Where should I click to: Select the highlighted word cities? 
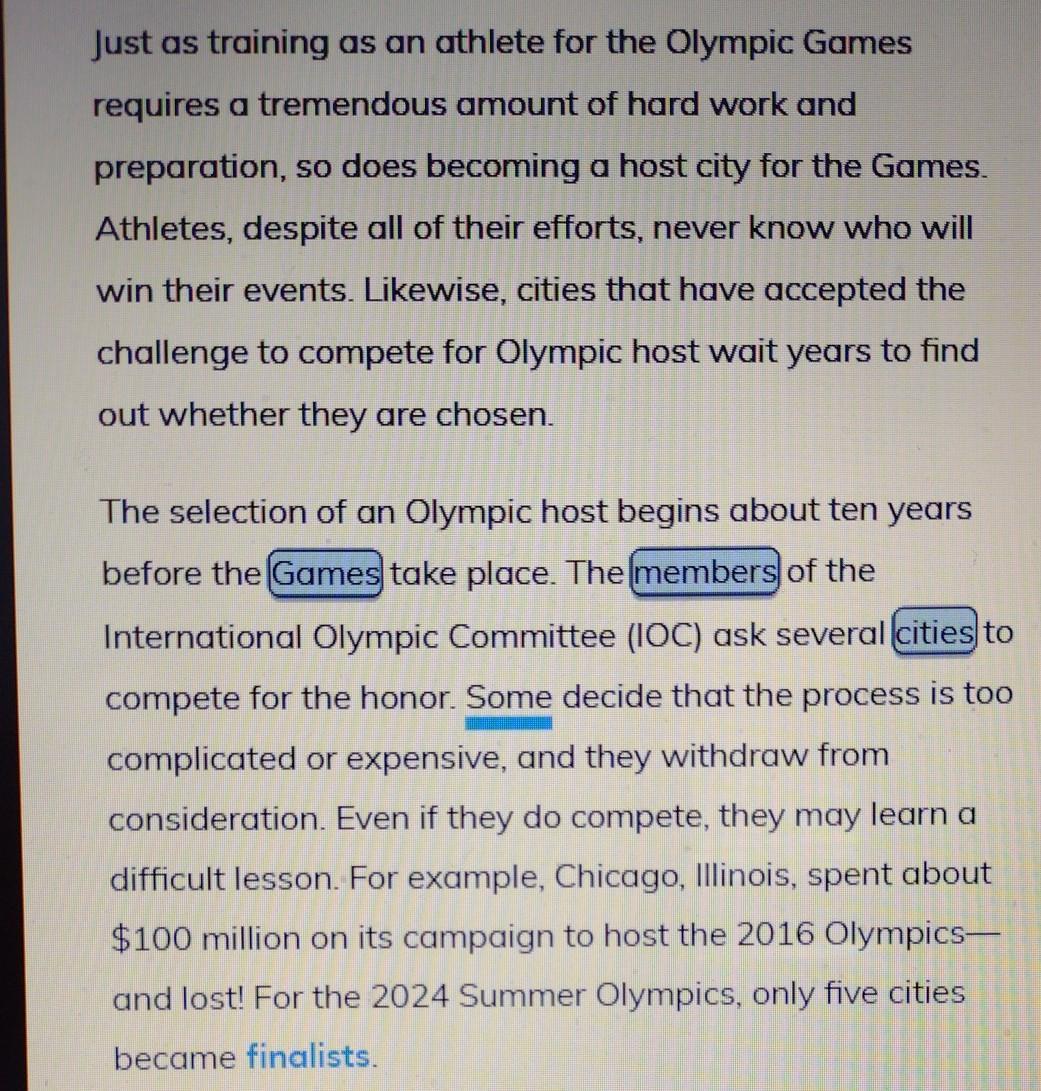coord(935,632)
